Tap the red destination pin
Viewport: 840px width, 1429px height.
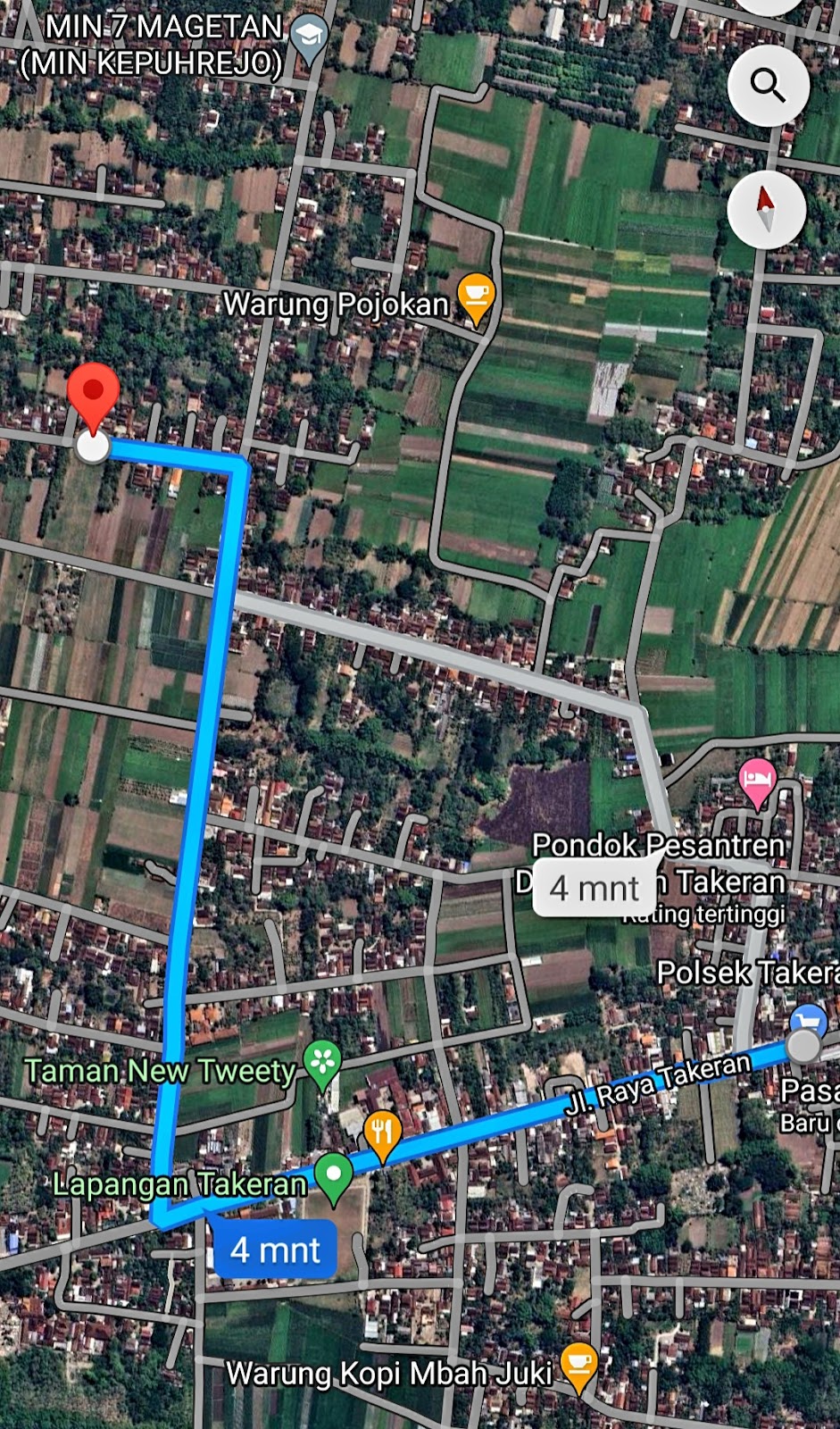point(94,398)
